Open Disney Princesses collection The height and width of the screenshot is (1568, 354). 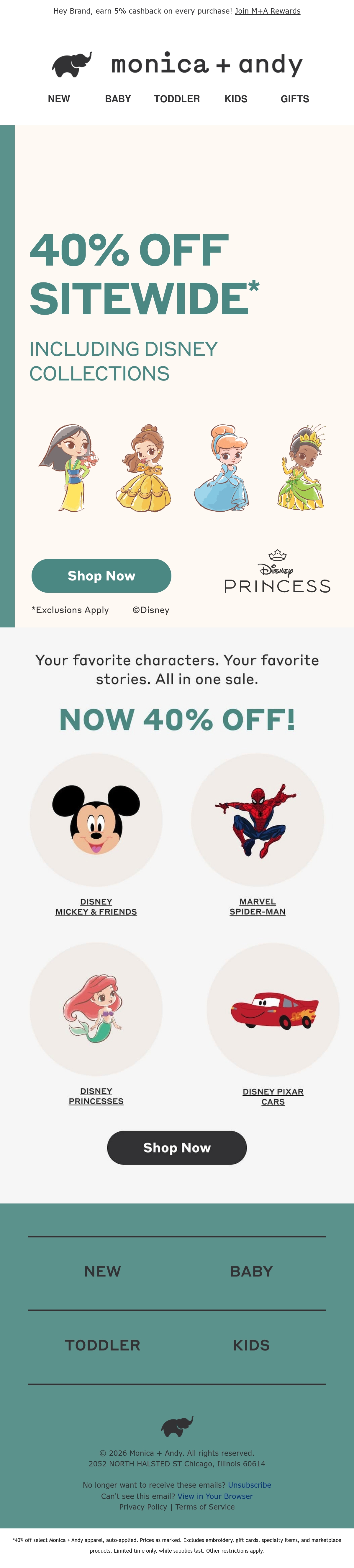click(x=96, y=1096)
